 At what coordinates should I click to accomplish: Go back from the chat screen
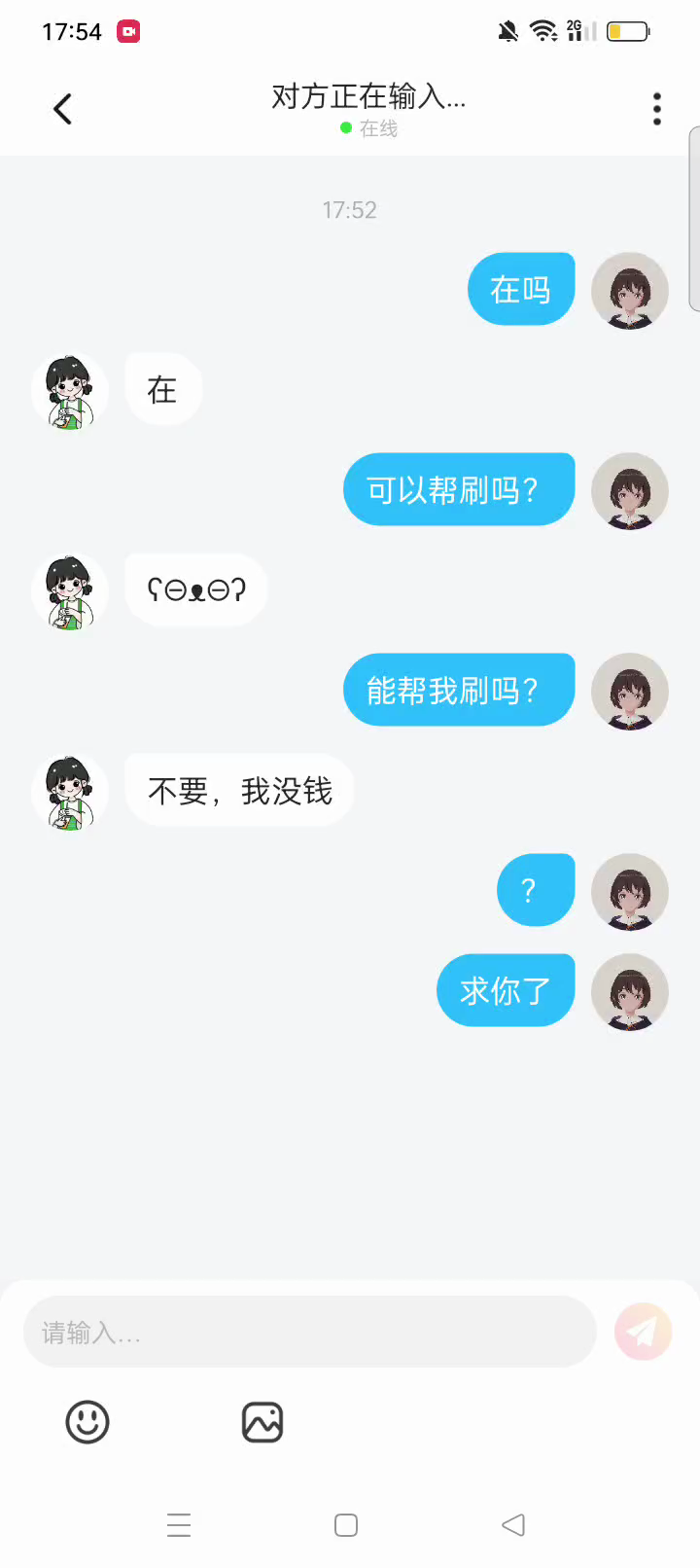[63, 109]
